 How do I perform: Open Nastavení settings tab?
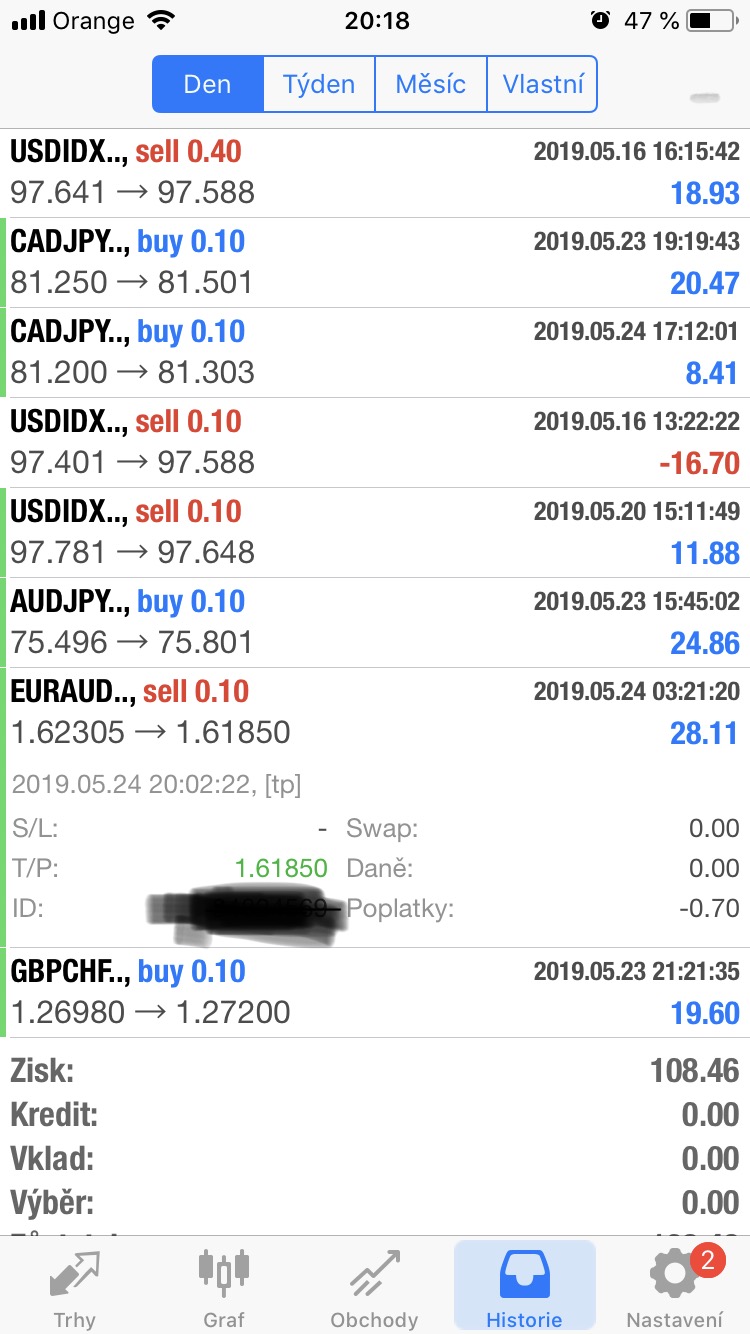(674, 1288)
